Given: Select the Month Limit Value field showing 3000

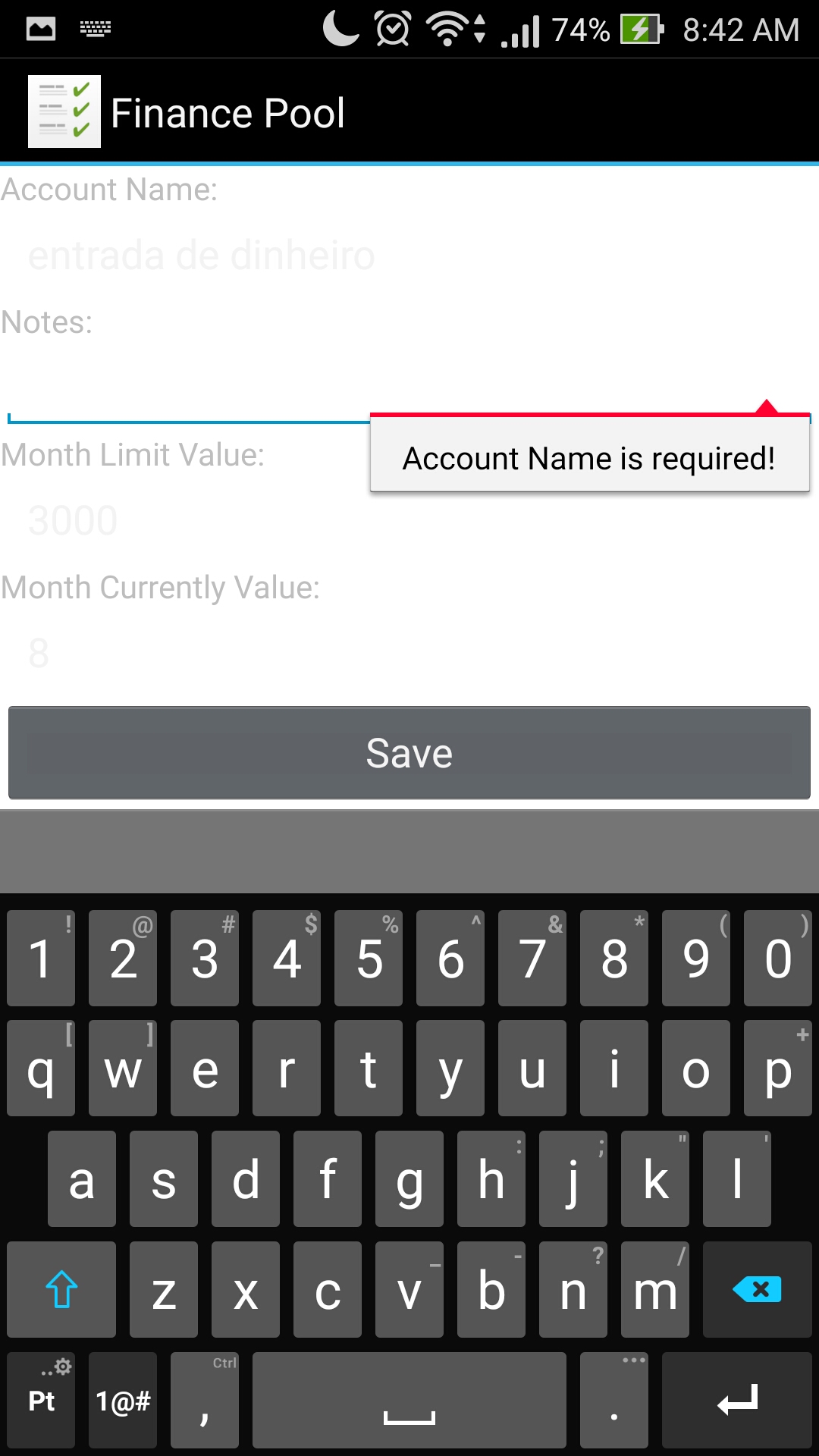Looking at the screenshot, I should click(x=227, y=519).
